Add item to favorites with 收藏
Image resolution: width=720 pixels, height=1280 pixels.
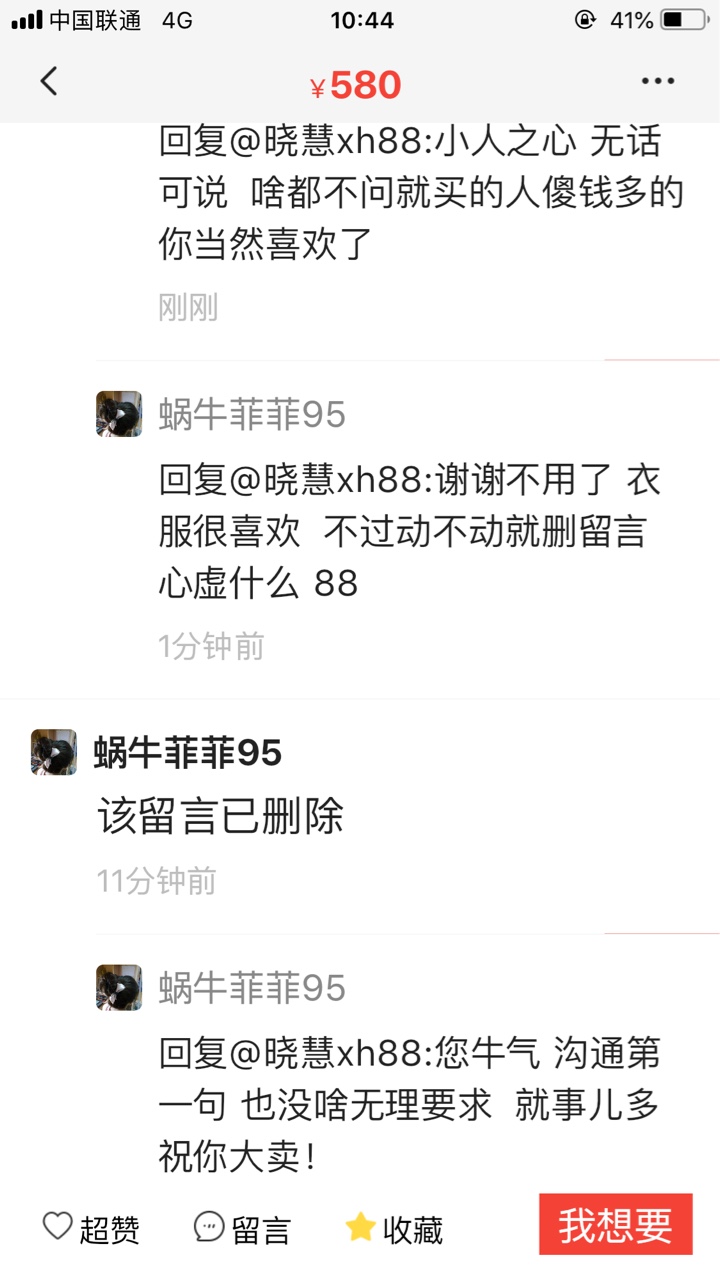click(394, 1228)
